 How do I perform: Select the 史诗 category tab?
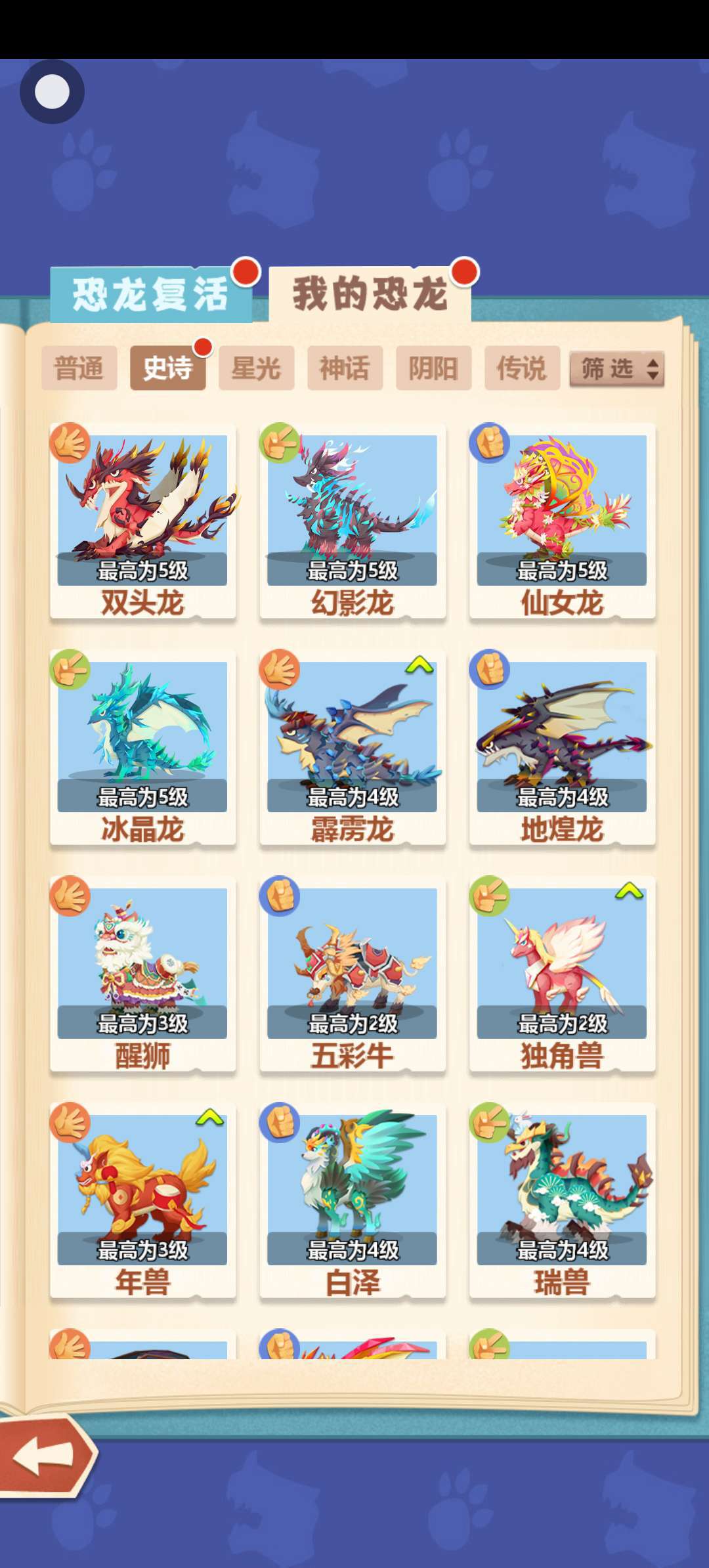(167, 368)
